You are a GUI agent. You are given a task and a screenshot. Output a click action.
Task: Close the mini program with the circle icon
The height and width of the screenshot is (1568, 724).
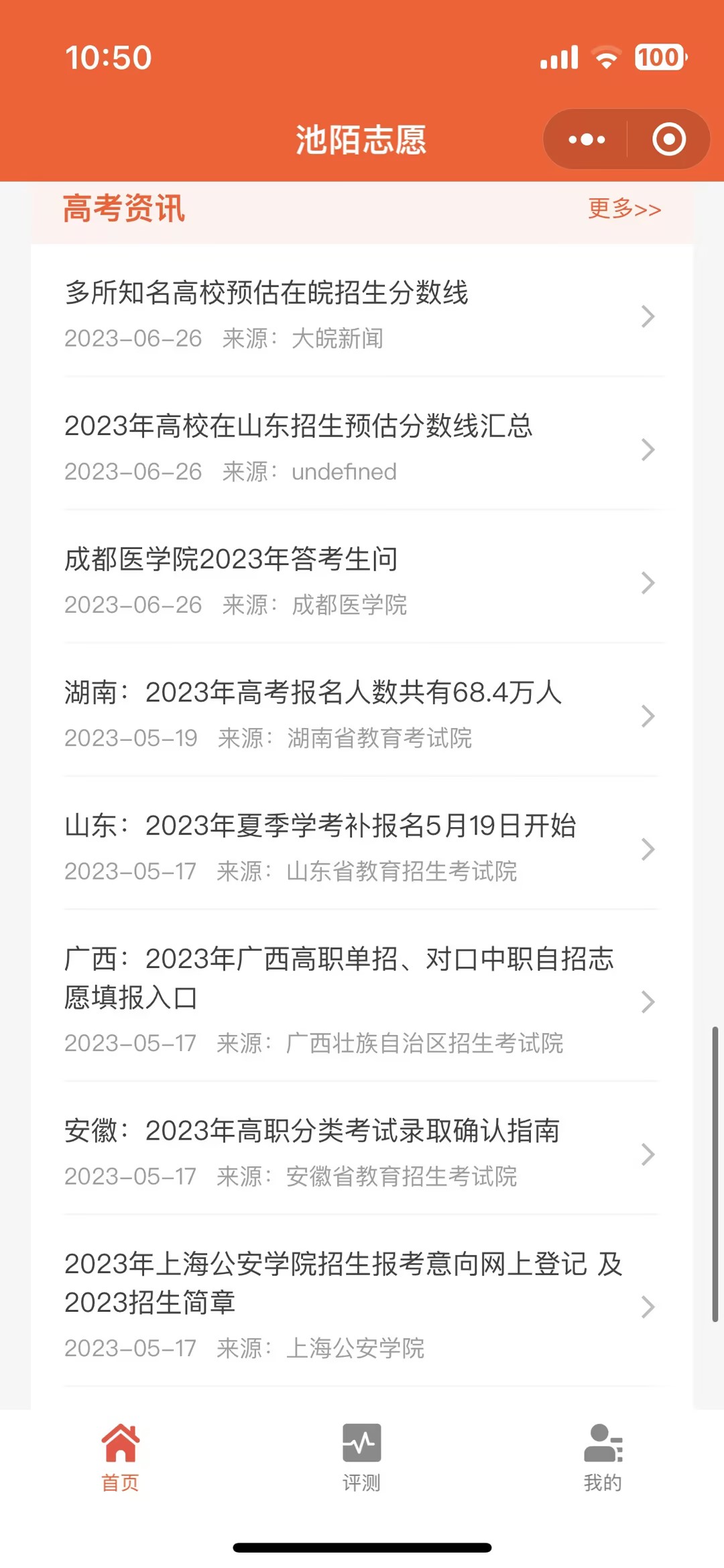[668, 139]
